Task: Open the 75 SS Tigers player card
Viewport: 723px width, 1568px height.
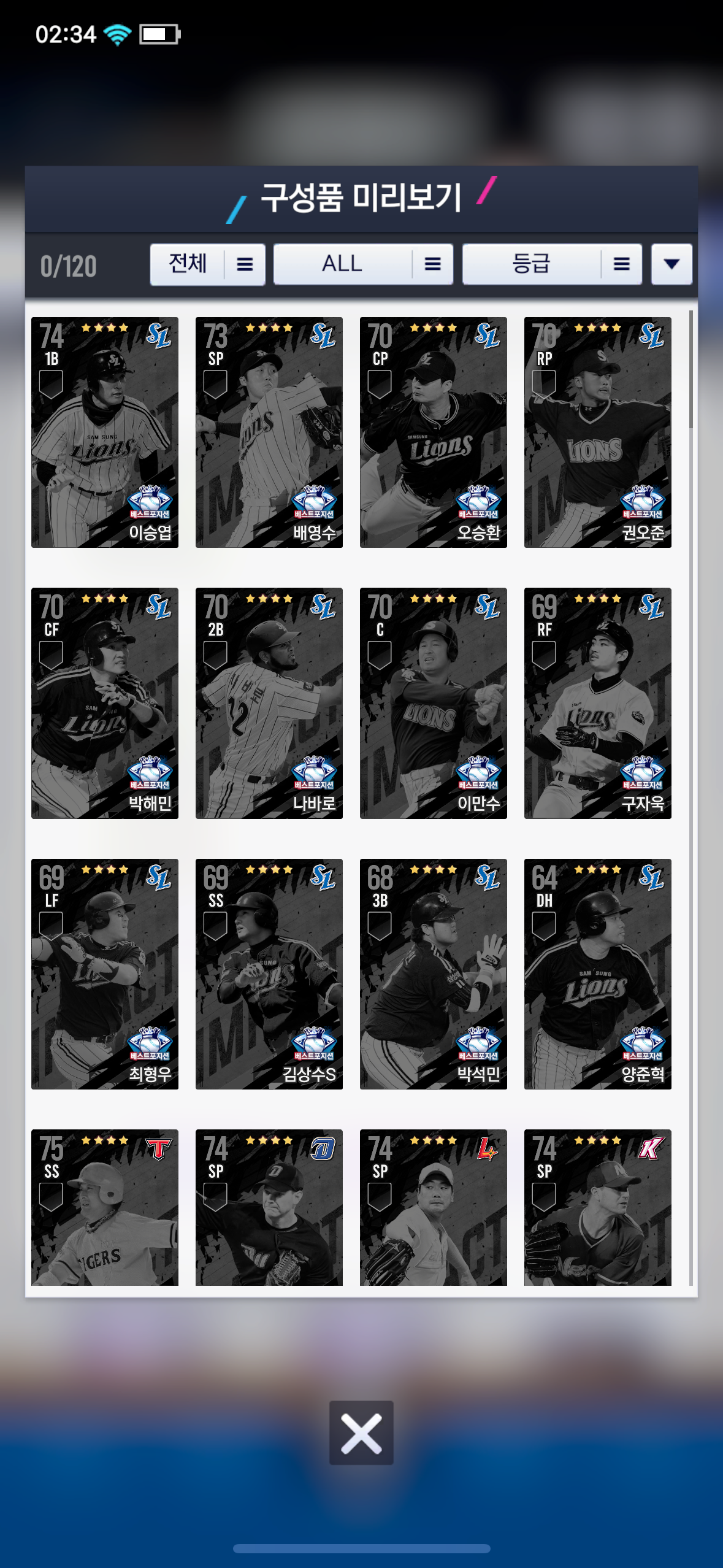Action: pos(105,1207)
